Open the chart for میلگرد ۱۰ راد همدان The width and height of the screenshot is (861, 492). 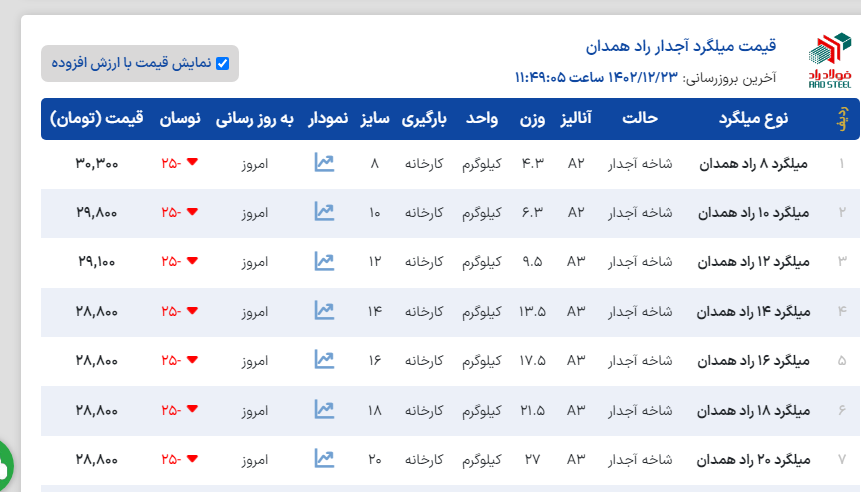pos(324,211)
